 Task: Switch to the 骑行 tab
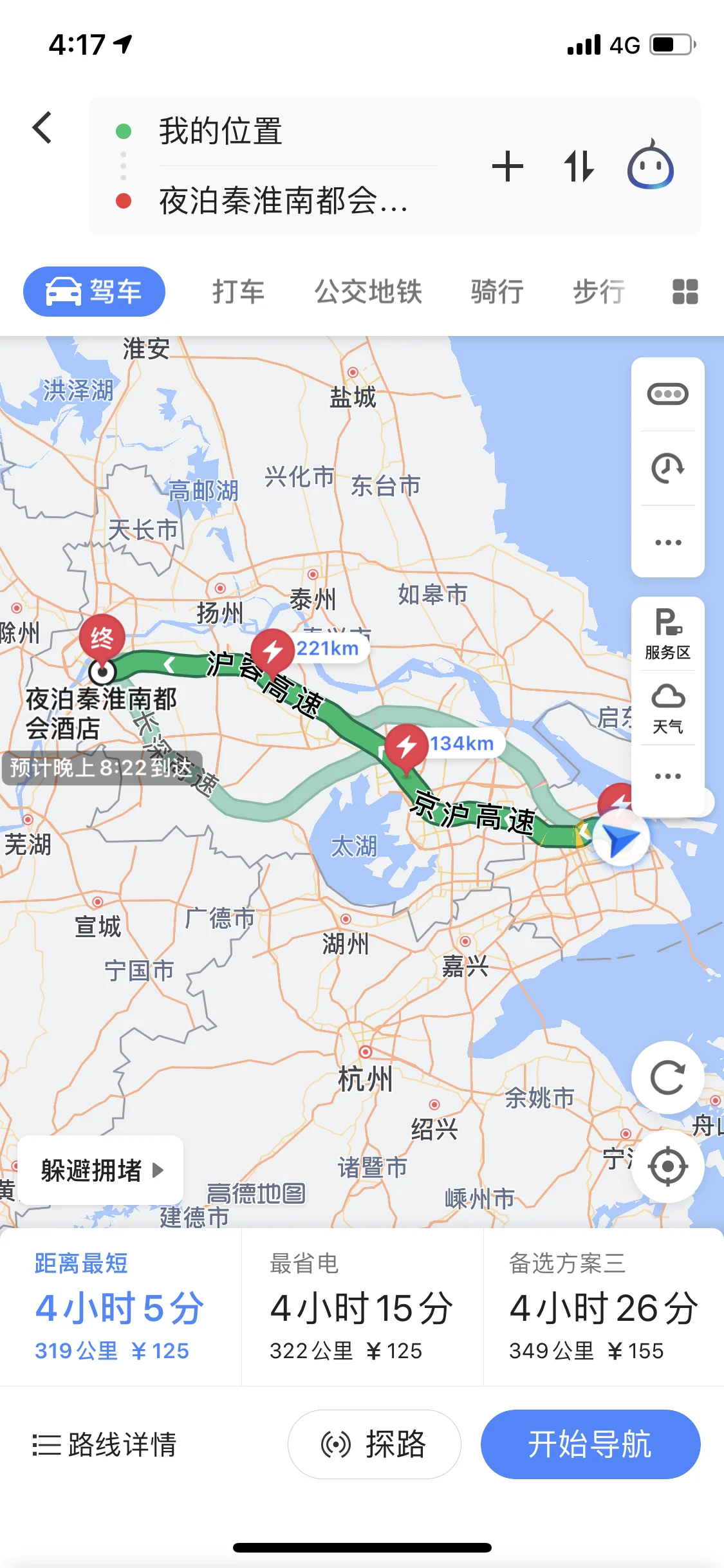tap(496, 292)
